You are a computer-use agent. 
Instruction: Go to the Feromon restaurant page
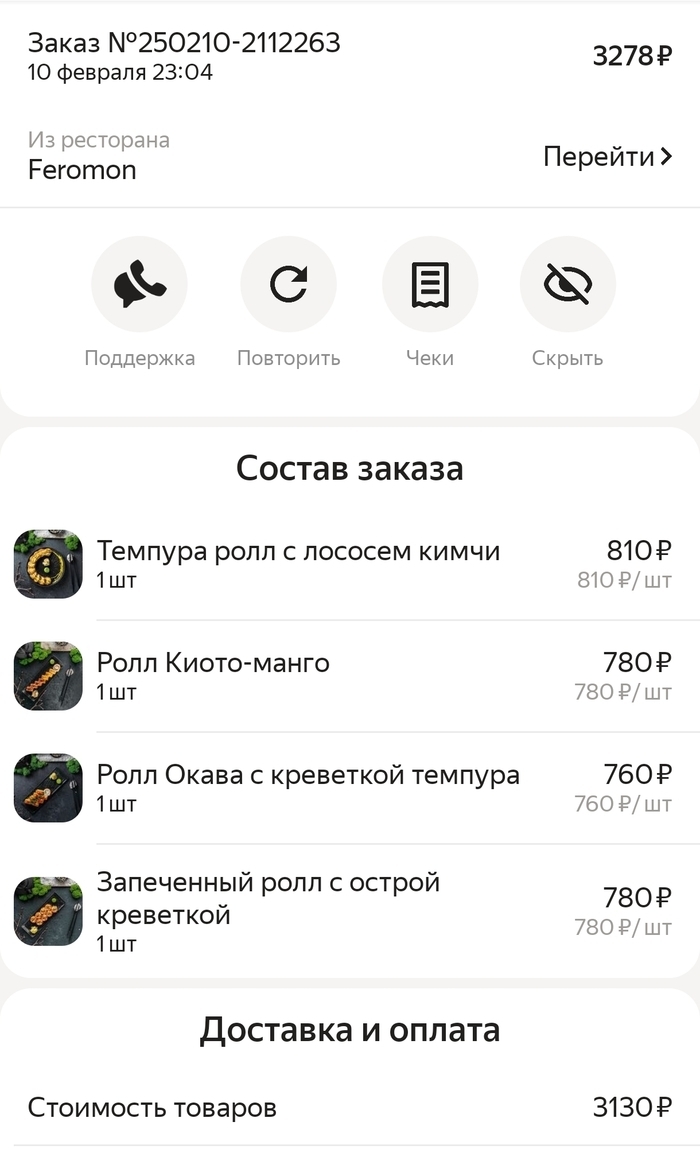pos(607,157)
